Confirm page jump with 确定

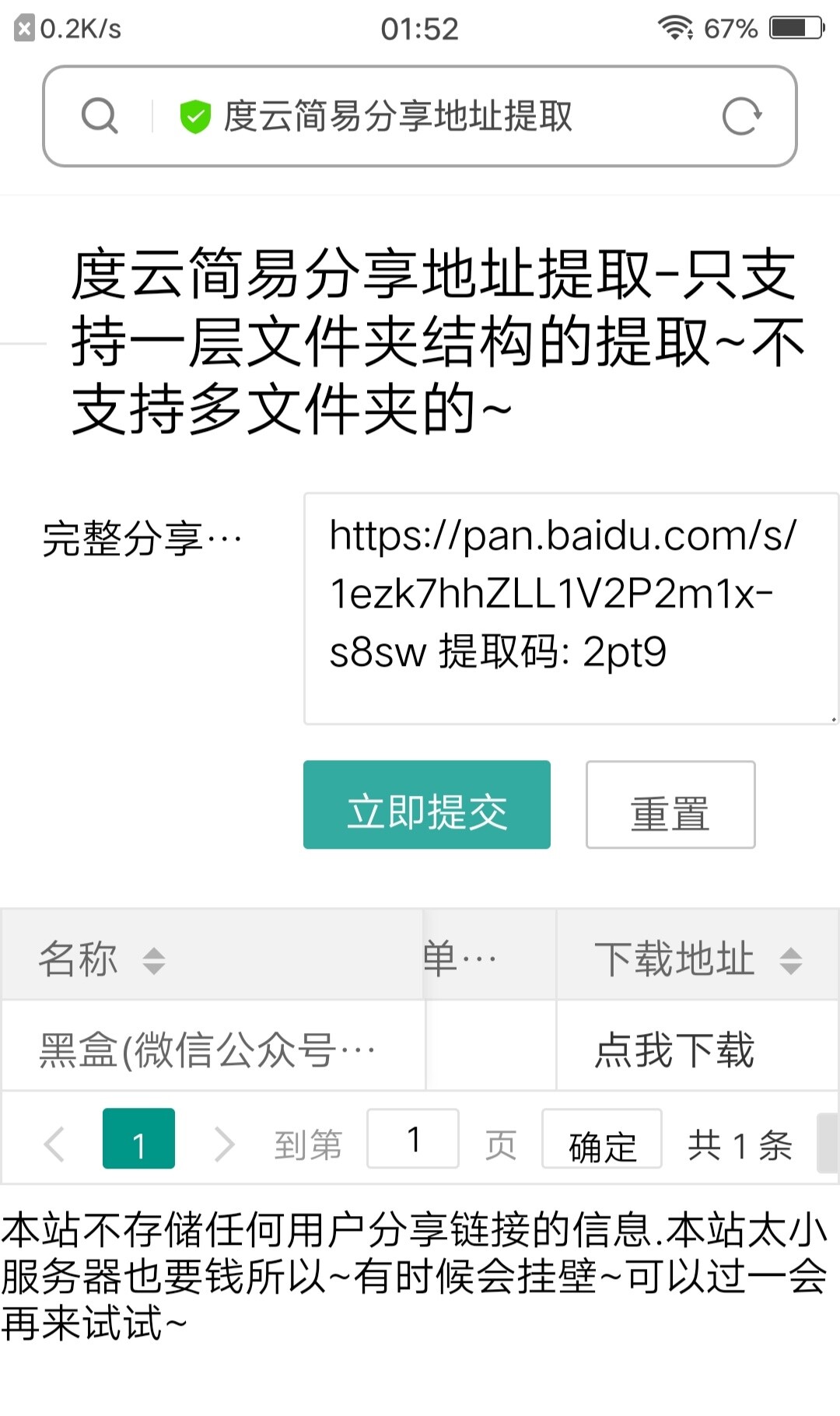[x=602, y=1144]
